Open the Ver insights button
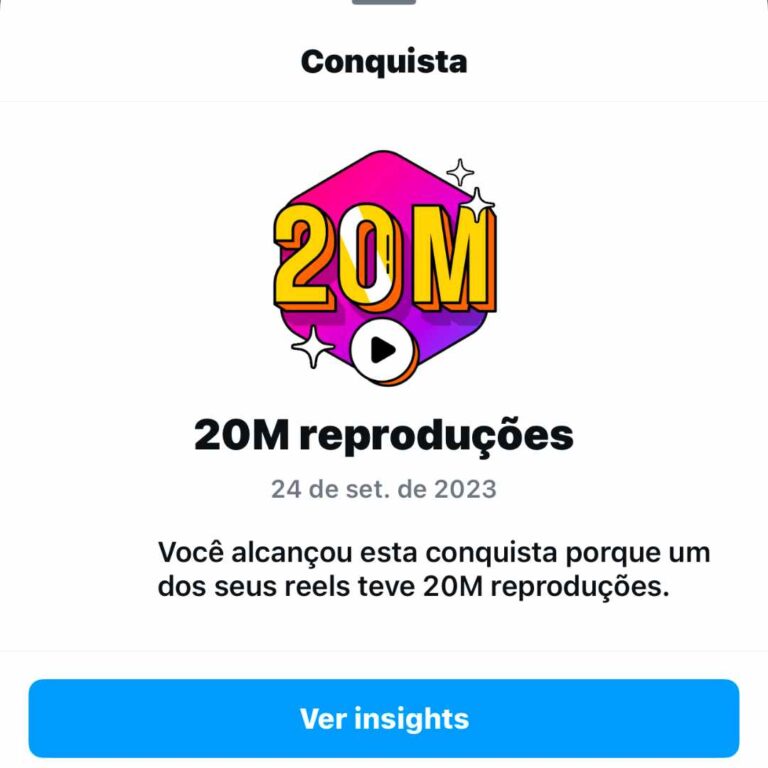 384,718
